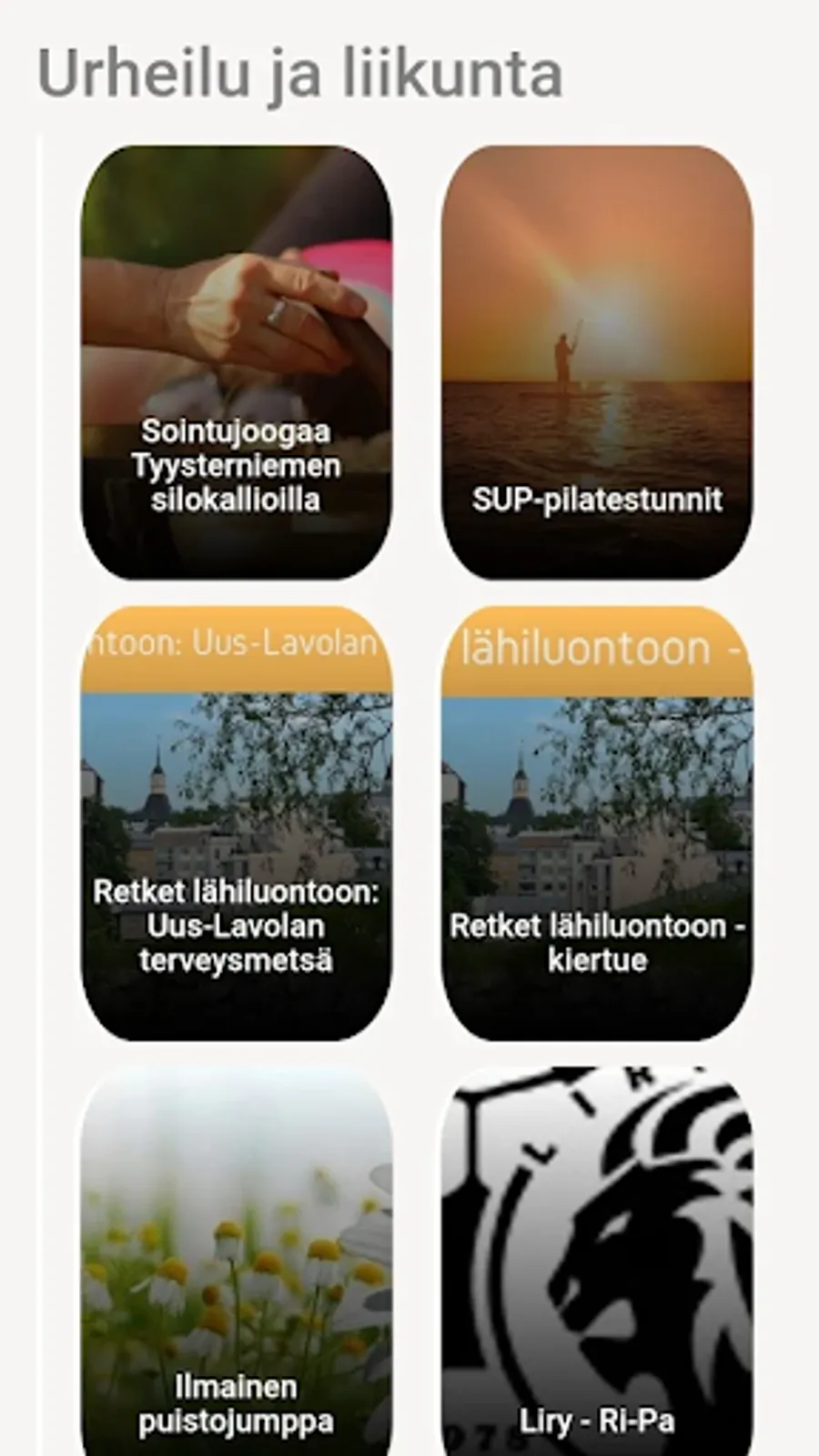Open Retket lähiluontoon: Uus-Lavolan terveysmetsä card
This screenshot has width=819, height=1456.
(237, 824)
